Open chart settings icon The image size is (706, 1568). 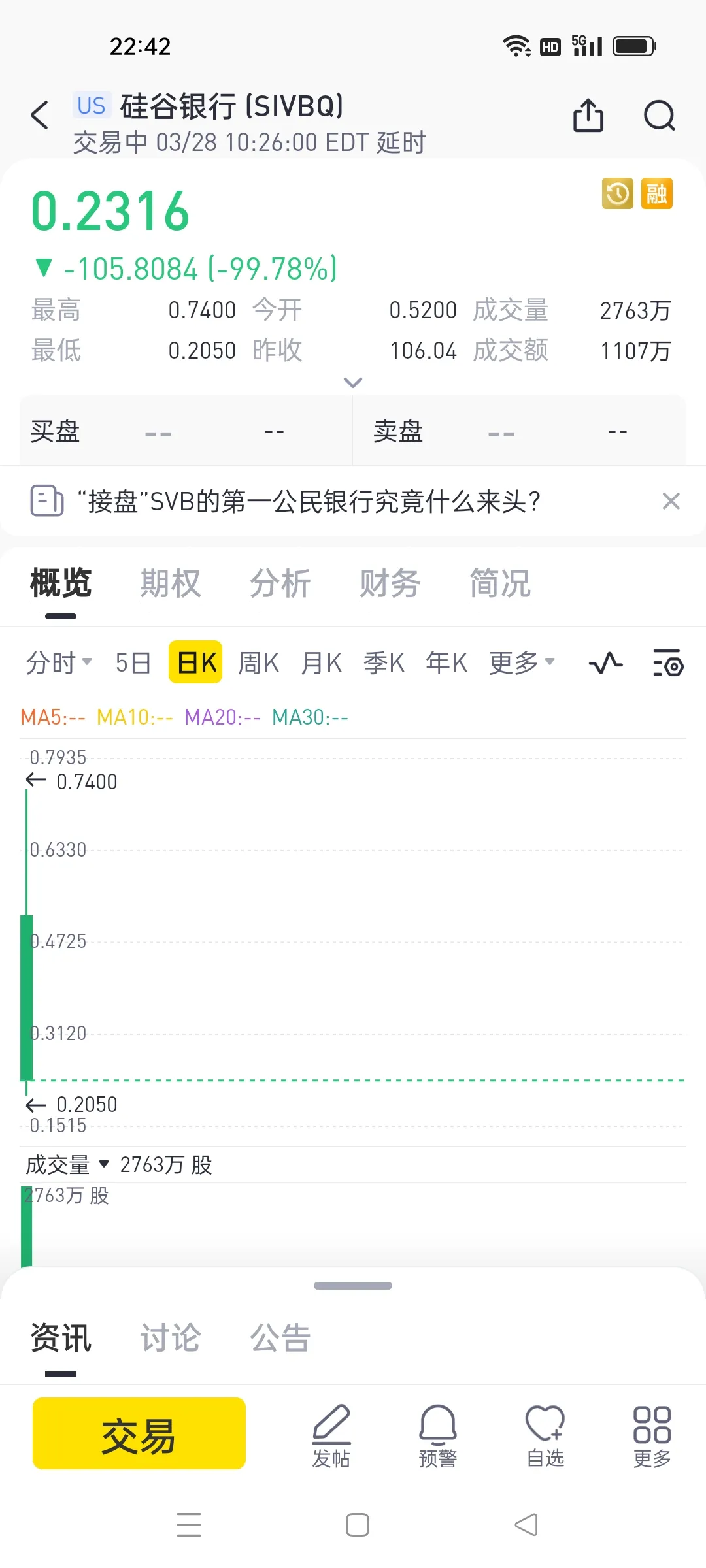coord(667,663)
